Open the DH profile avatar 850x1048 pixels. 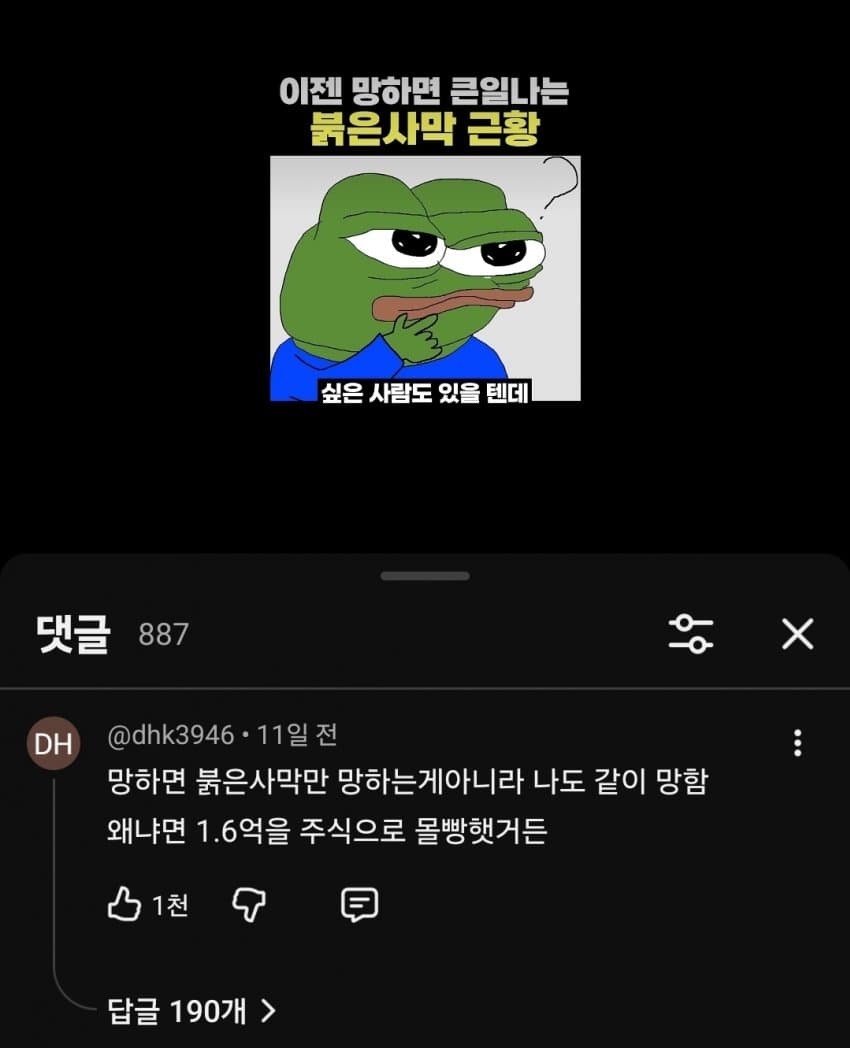click(x=53, y=744)
